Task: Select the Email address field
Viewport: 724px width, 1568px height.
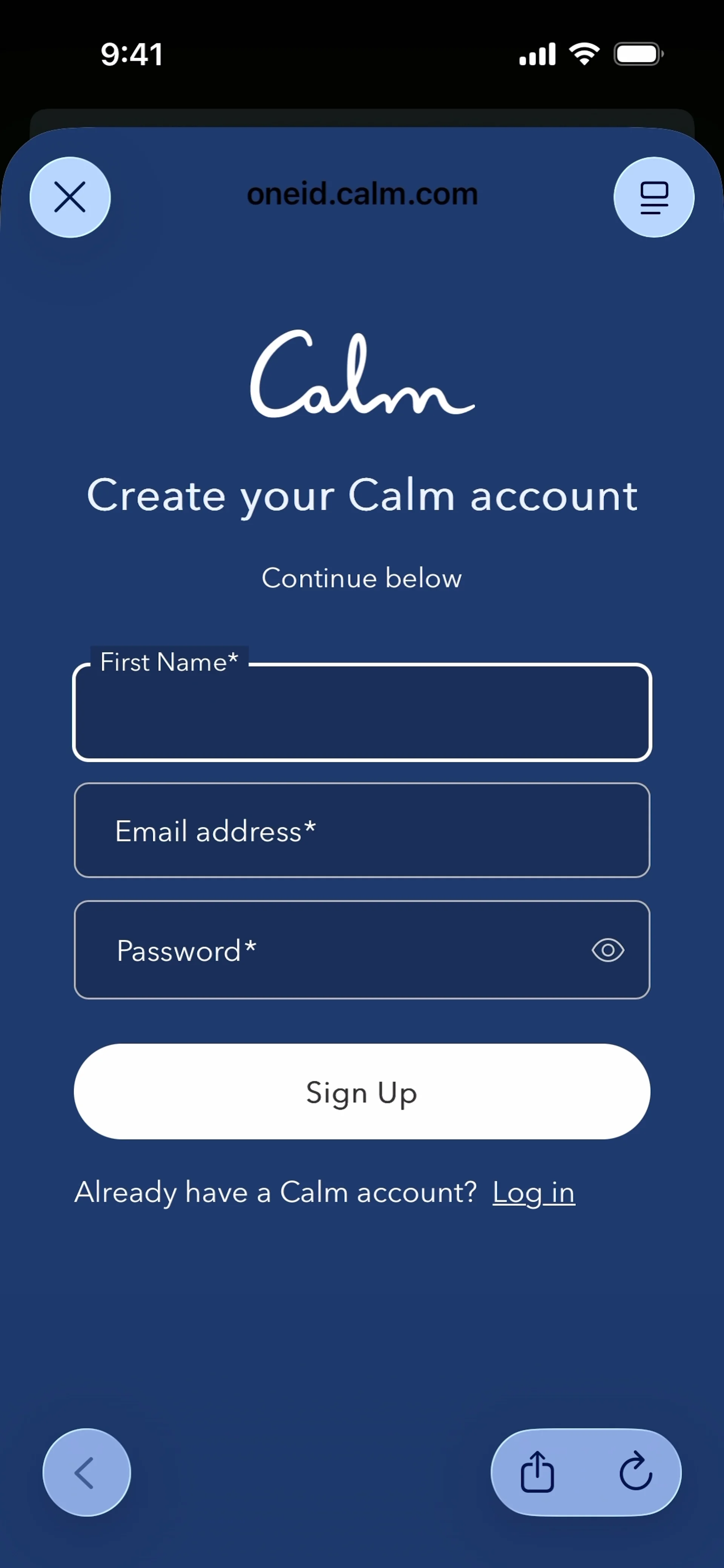Action: (362, 830)
